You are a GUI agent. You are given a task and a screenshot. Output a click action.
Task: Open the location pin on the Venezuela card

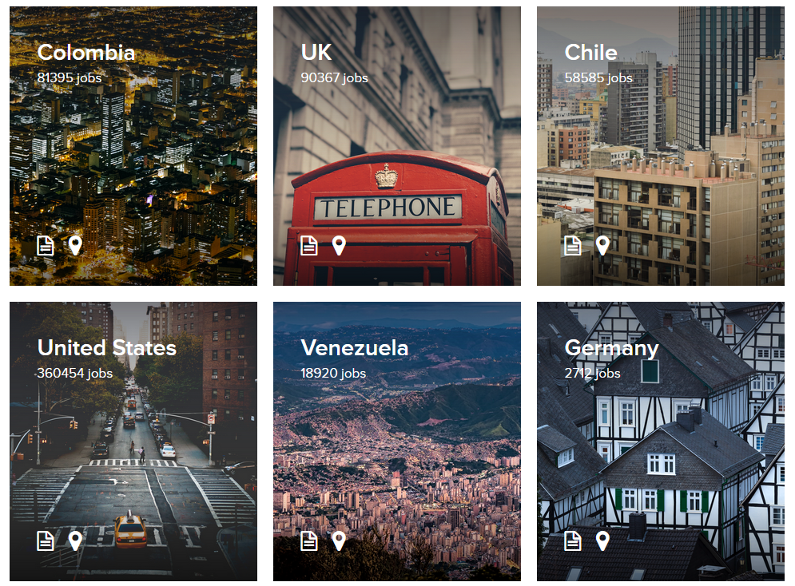tap(339, 541)
